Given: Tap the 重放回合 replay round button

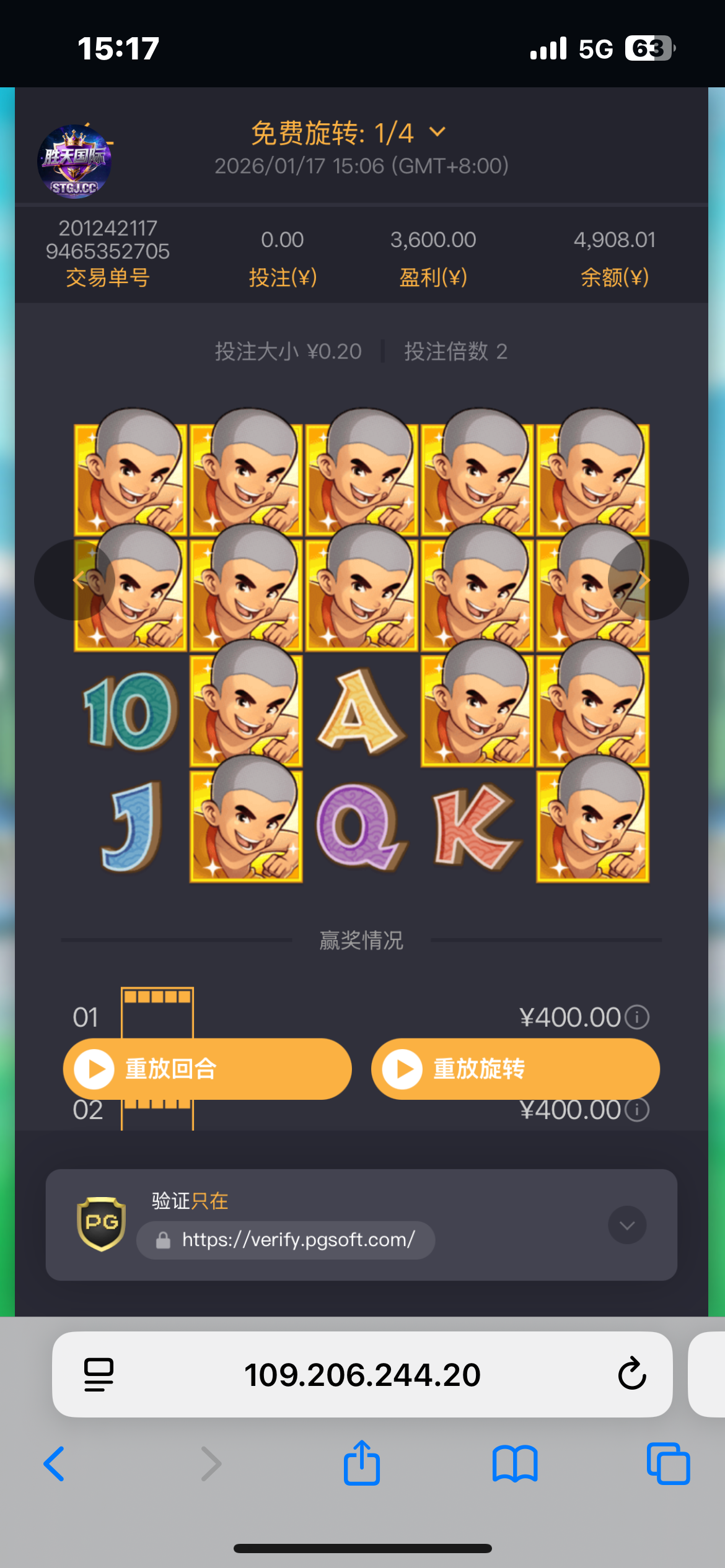Looking at the screenshot, I should pos(207,1069).
